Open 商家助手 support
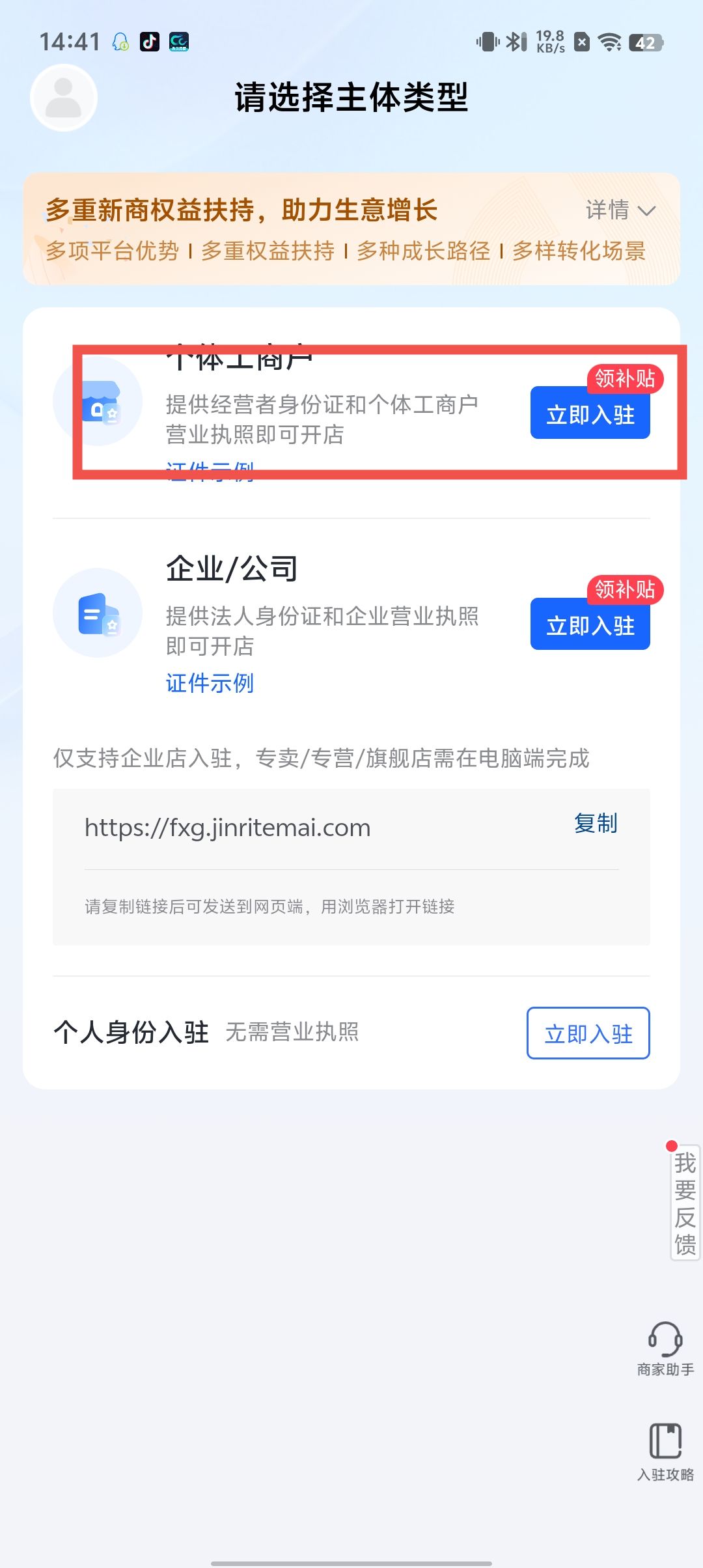Screen dimensions: 703x1568 665,1349
